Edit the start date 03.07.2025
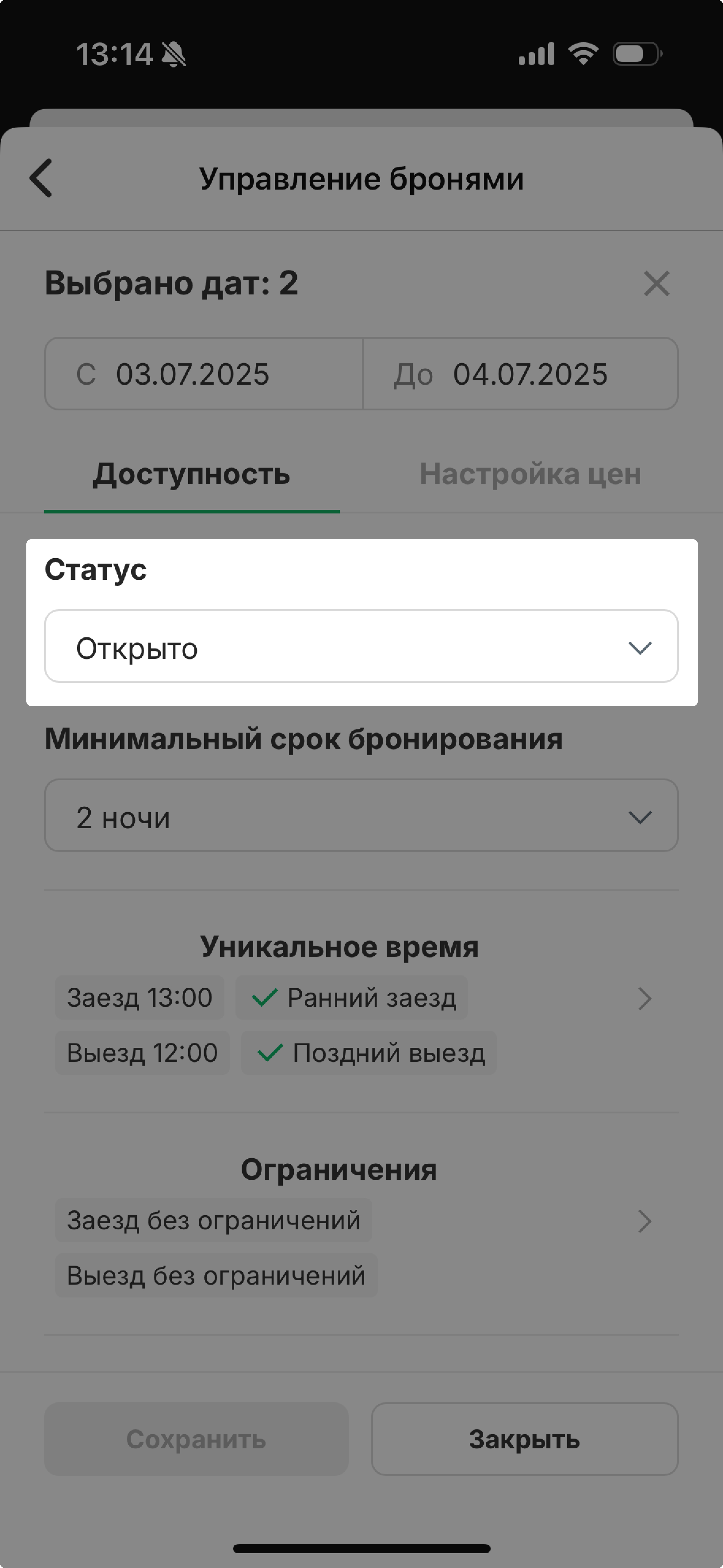The width and height of the screenshot is (723, 1568). tap(203, 374)
